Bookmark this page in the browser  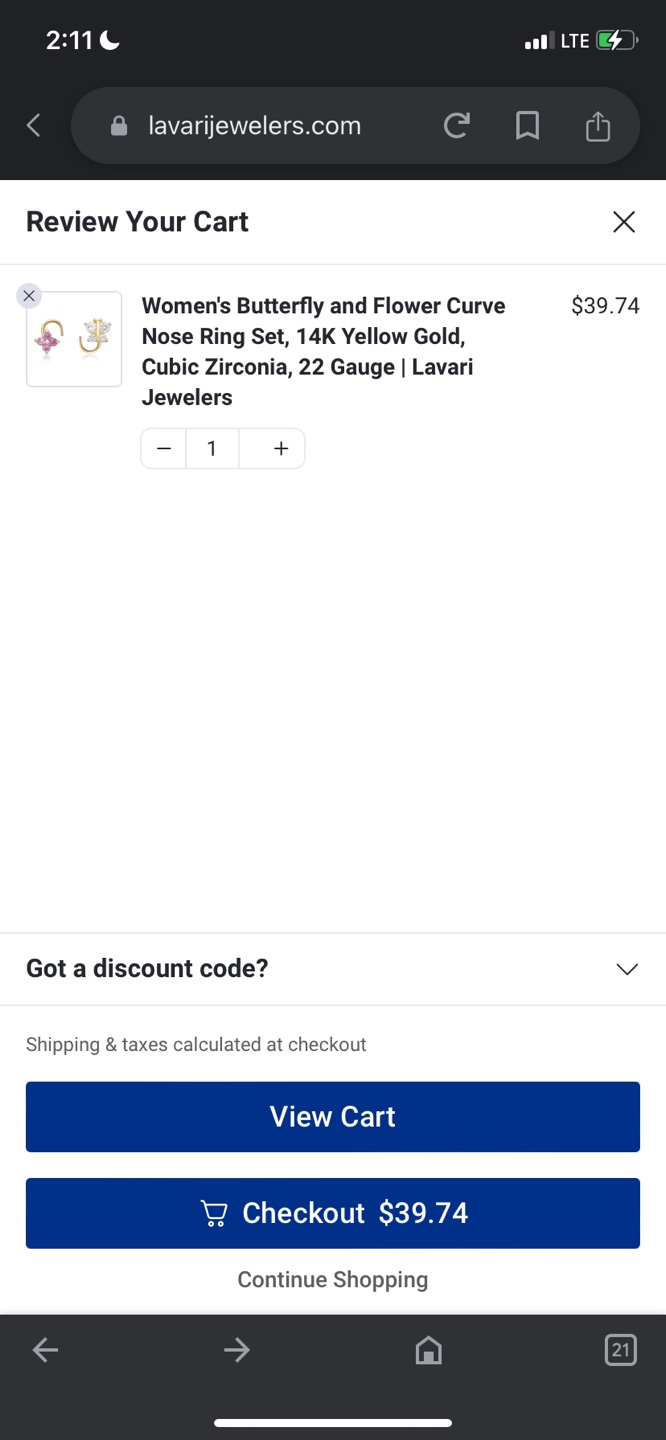(527, 126)
